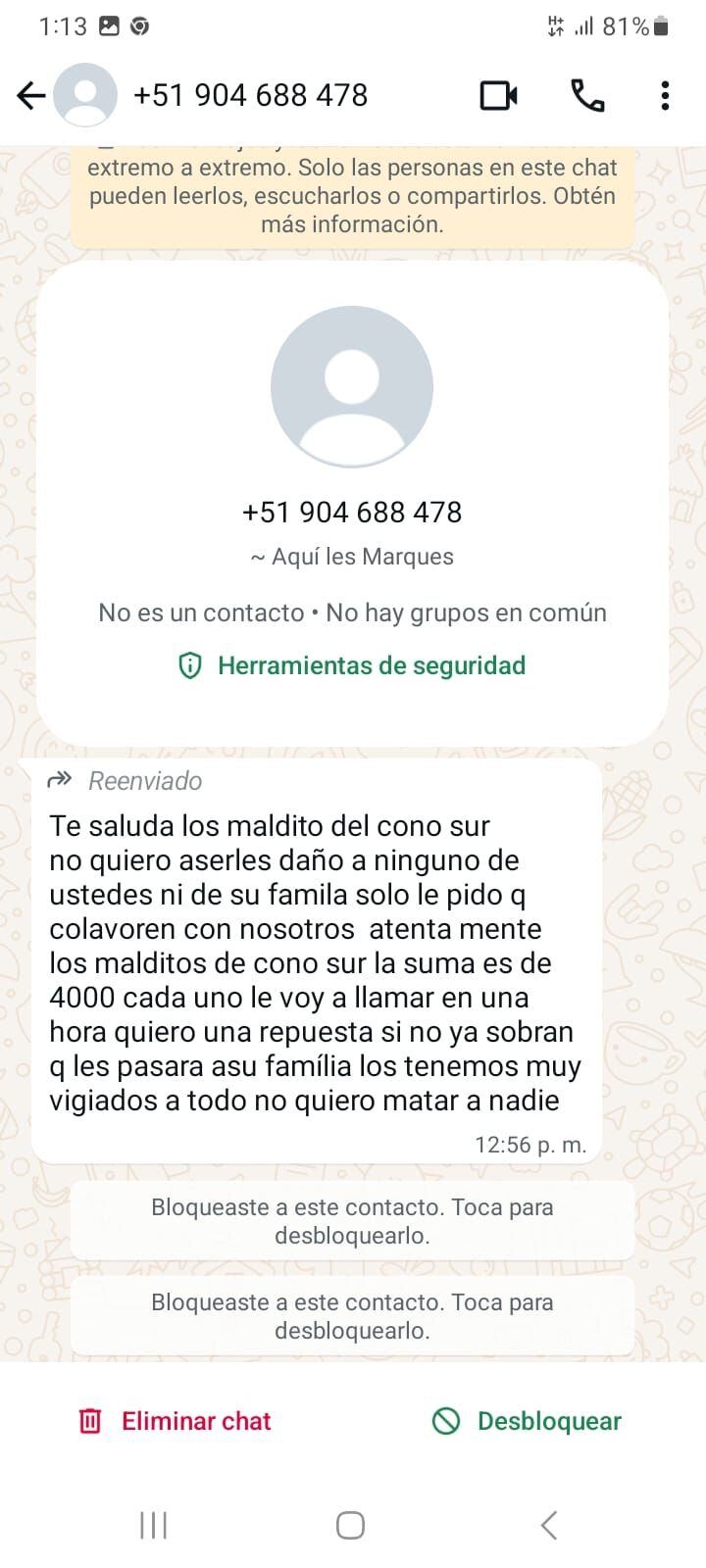This screenshot has width=706, height=1568.
Task: Tap the blocked contact notice to unblock
Action: [x=351, y=1221]
